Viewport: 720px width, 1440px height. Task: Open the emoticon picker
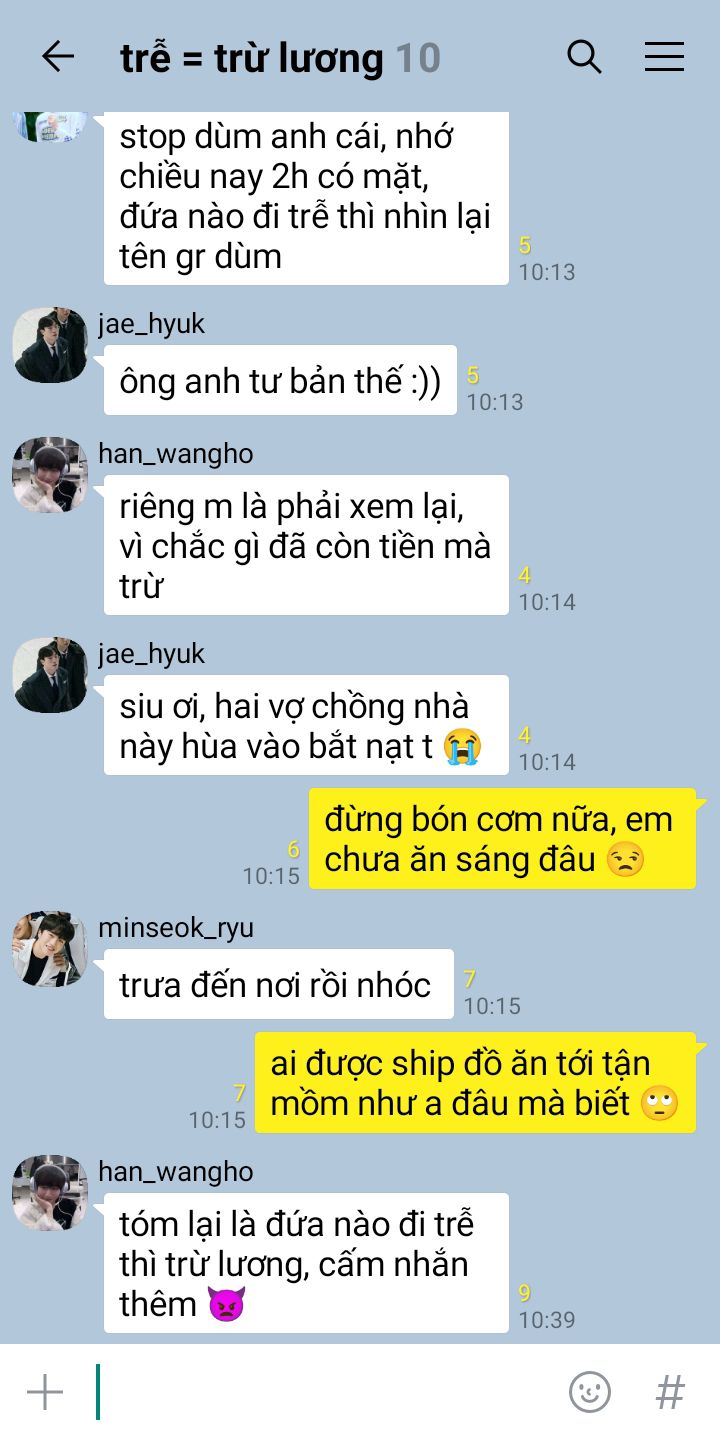pyautogui.click(x=590, y=1391)
